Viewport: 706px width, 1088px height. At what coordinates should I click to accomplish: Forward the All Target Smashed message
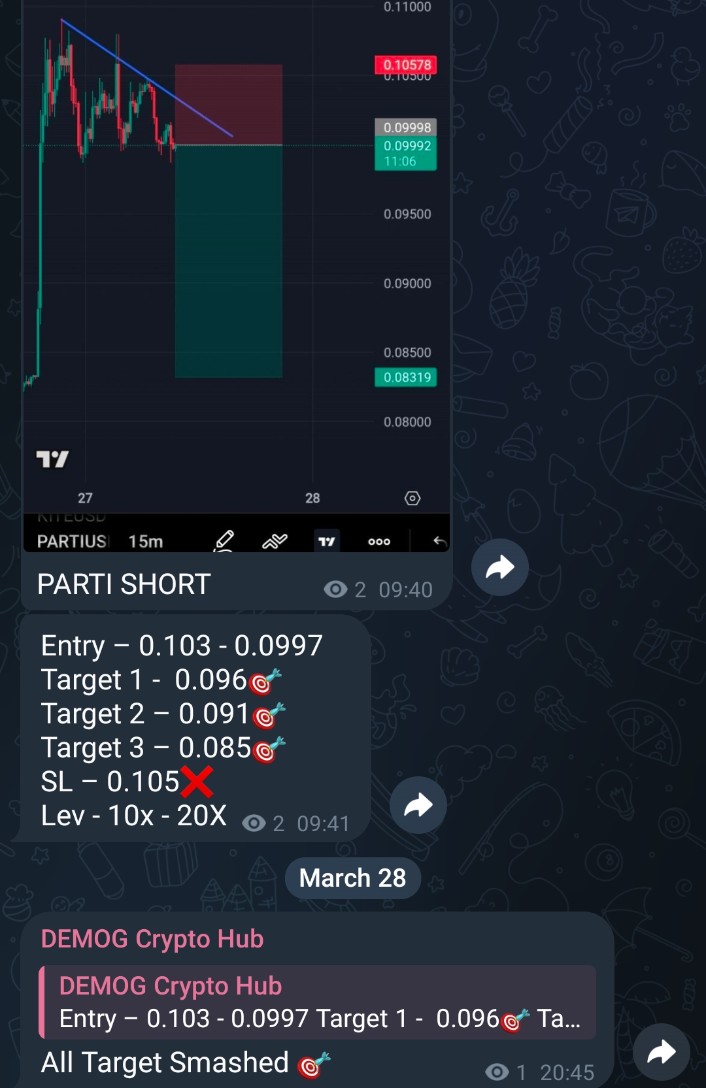pyautogui.click(x=662, y=1052)
